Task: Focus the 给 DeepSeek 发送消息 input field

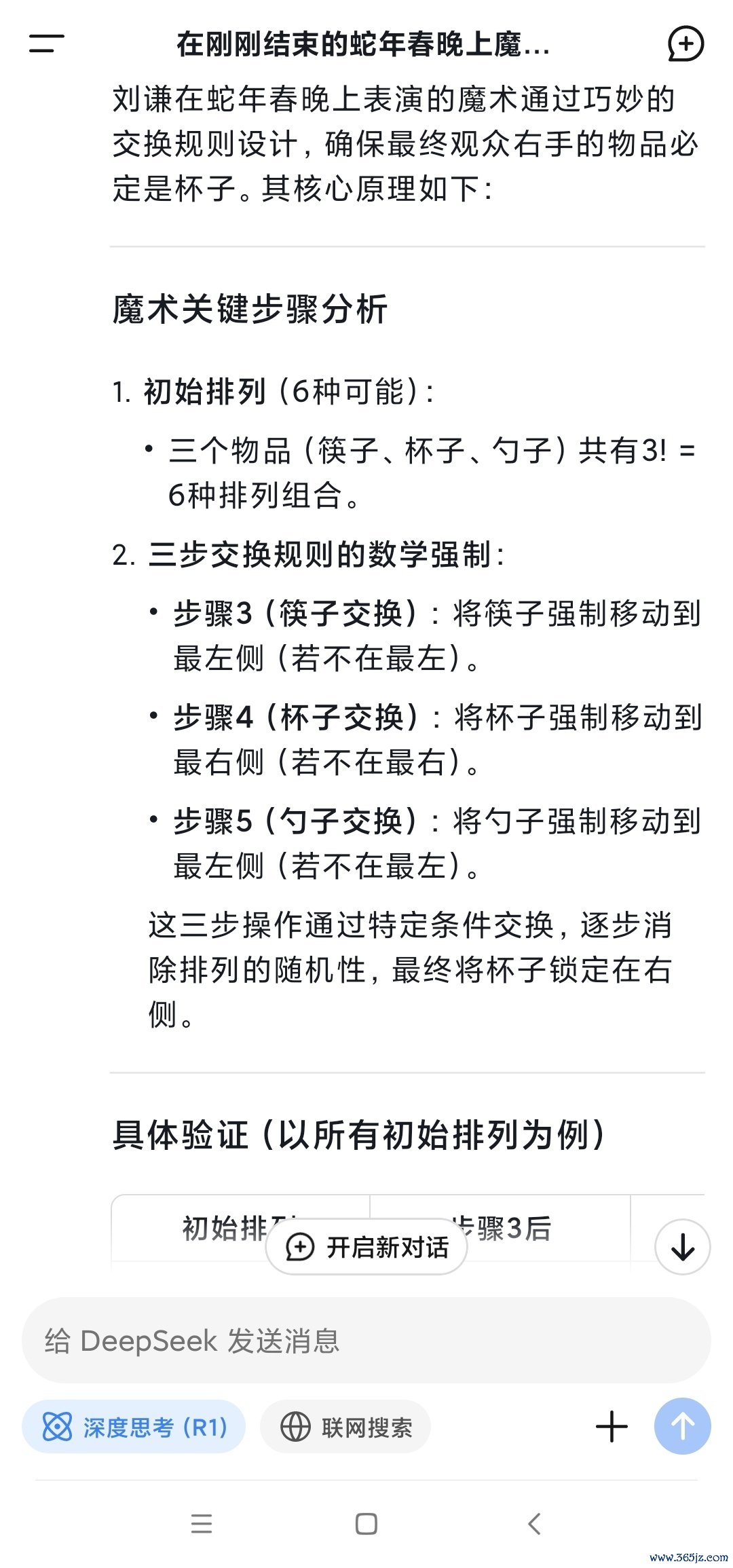Action: point(366,1341)
